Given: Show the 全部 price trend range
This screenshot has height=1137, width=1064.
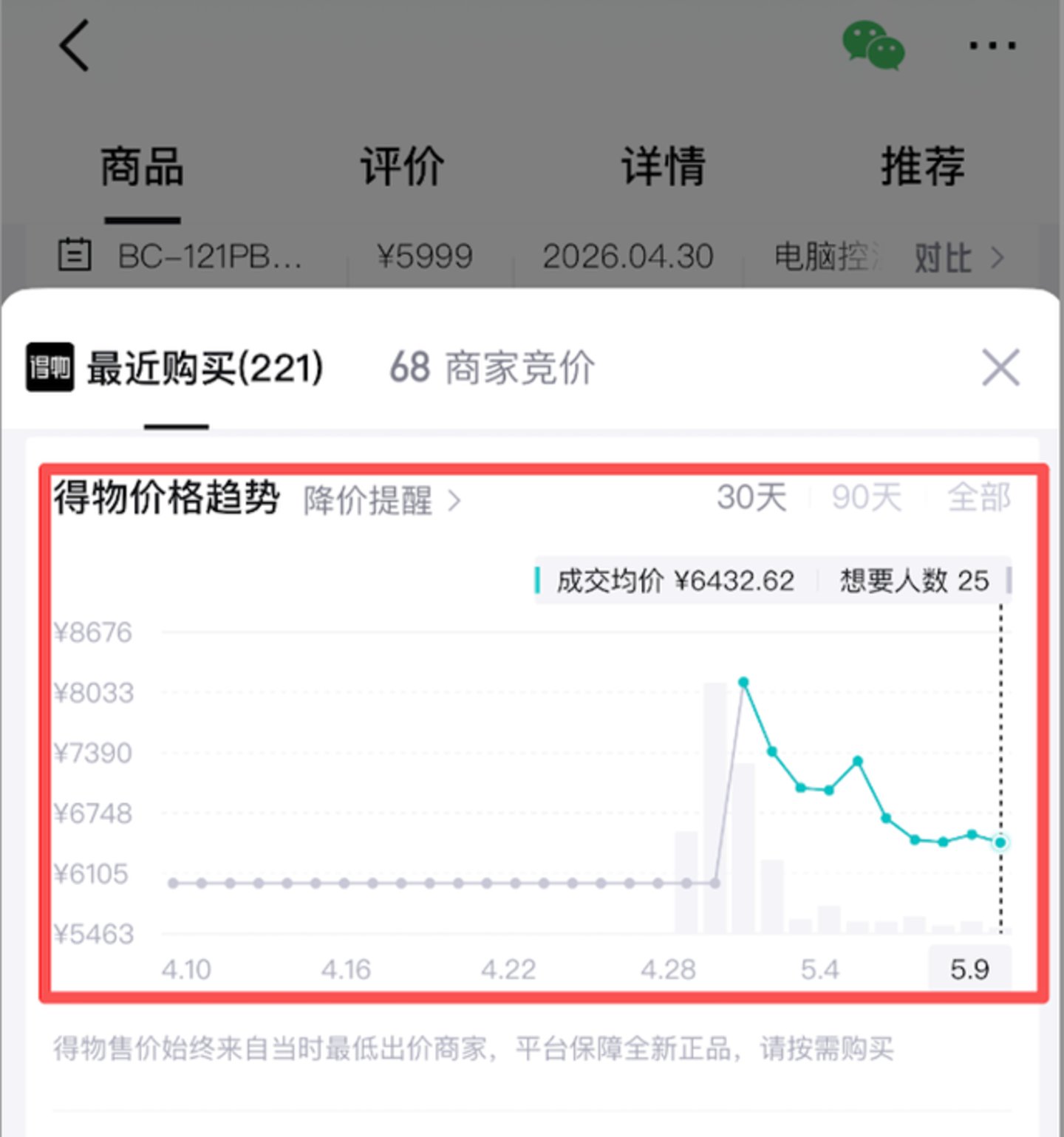Looking at the screenshot, I should [x=979, y=497].
